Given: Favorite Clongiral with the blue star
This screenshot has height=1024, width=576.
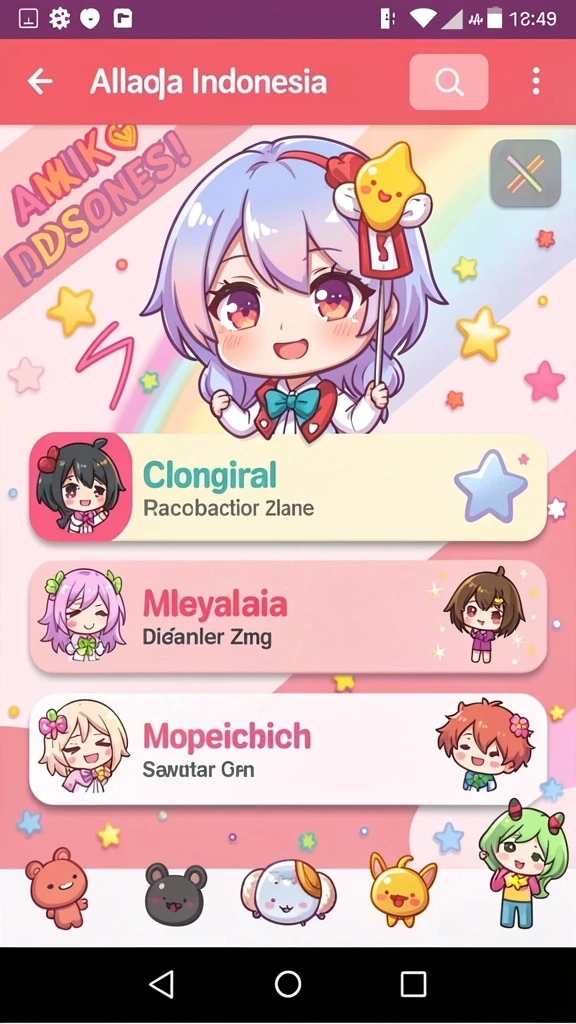Looking at the screenshot, I should (490, 485).
